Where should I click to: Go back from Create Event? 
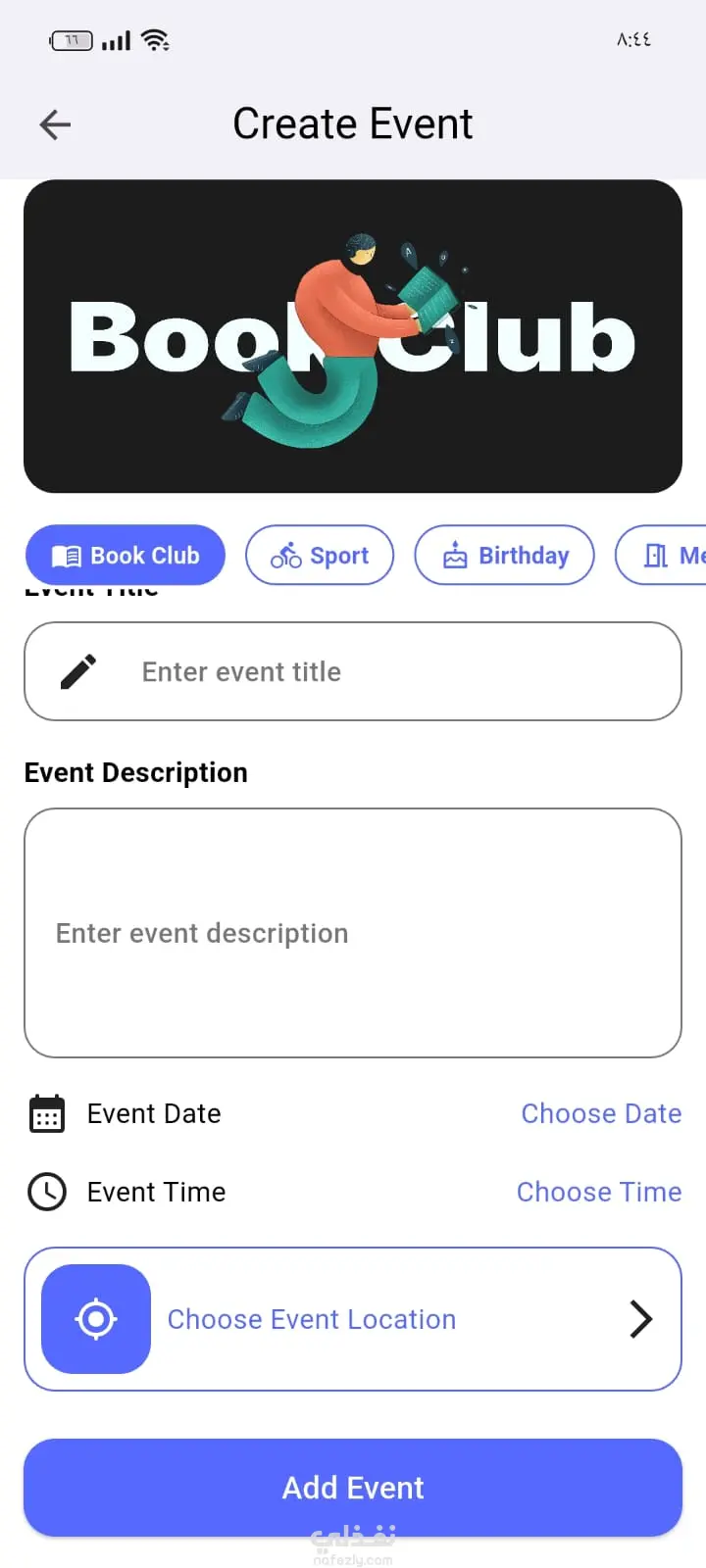point(55,124)
